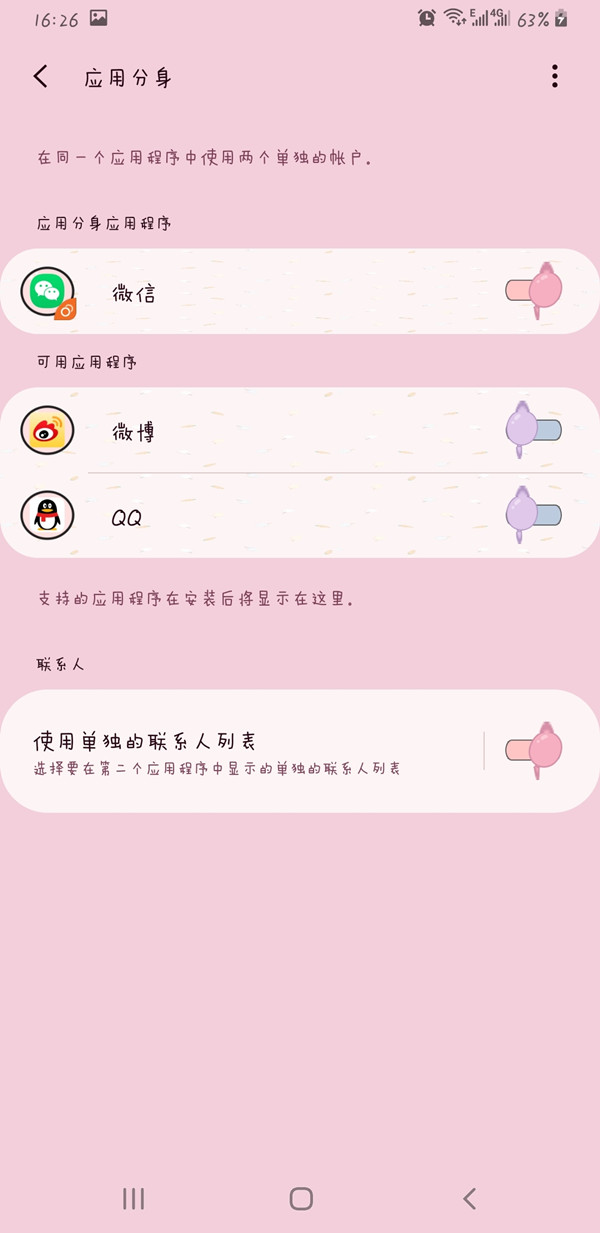Enable the 微博 dual app switch

[534, 430]
